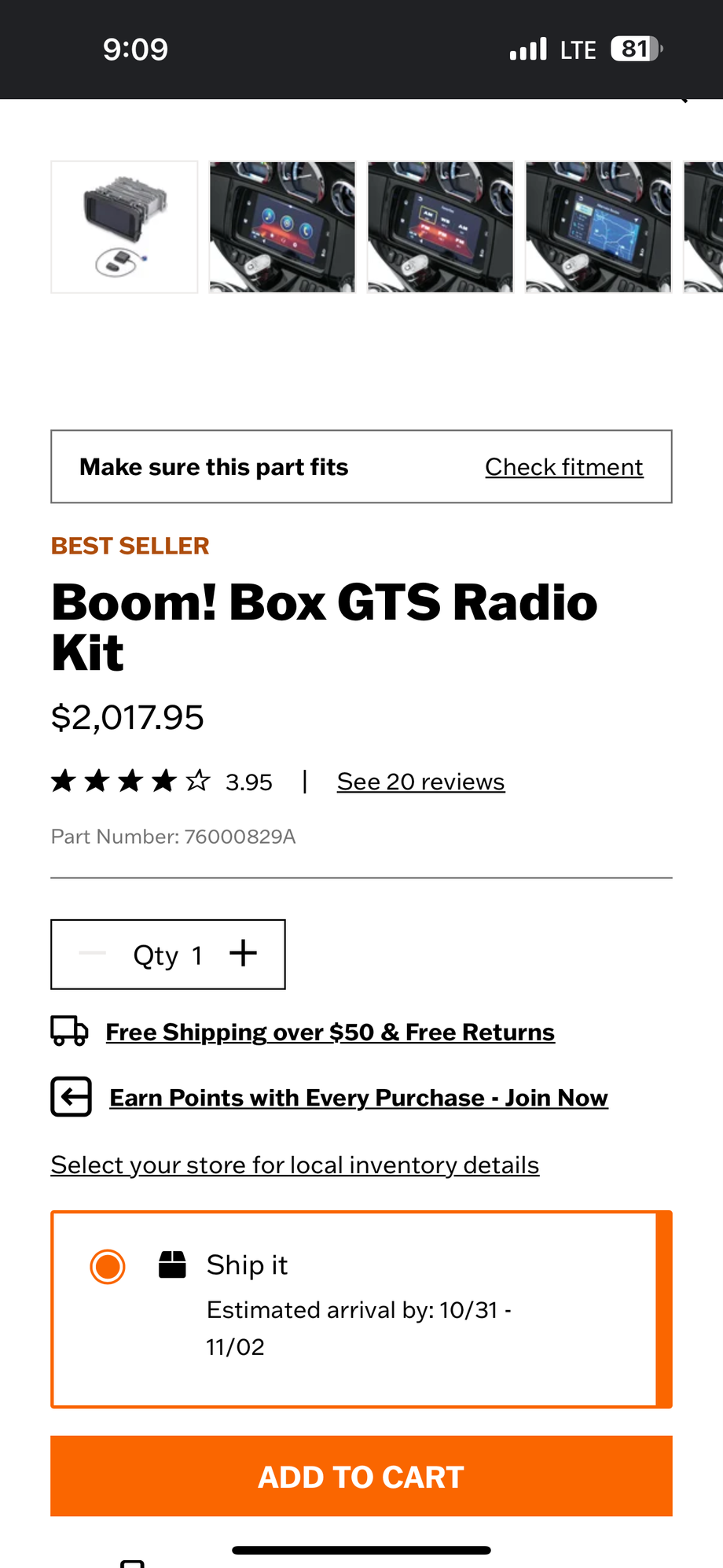Image resolution: width=723 pixels, height=1568 pixels.
Task: Select your store for local inventory details
Action: pos(295,1165)
